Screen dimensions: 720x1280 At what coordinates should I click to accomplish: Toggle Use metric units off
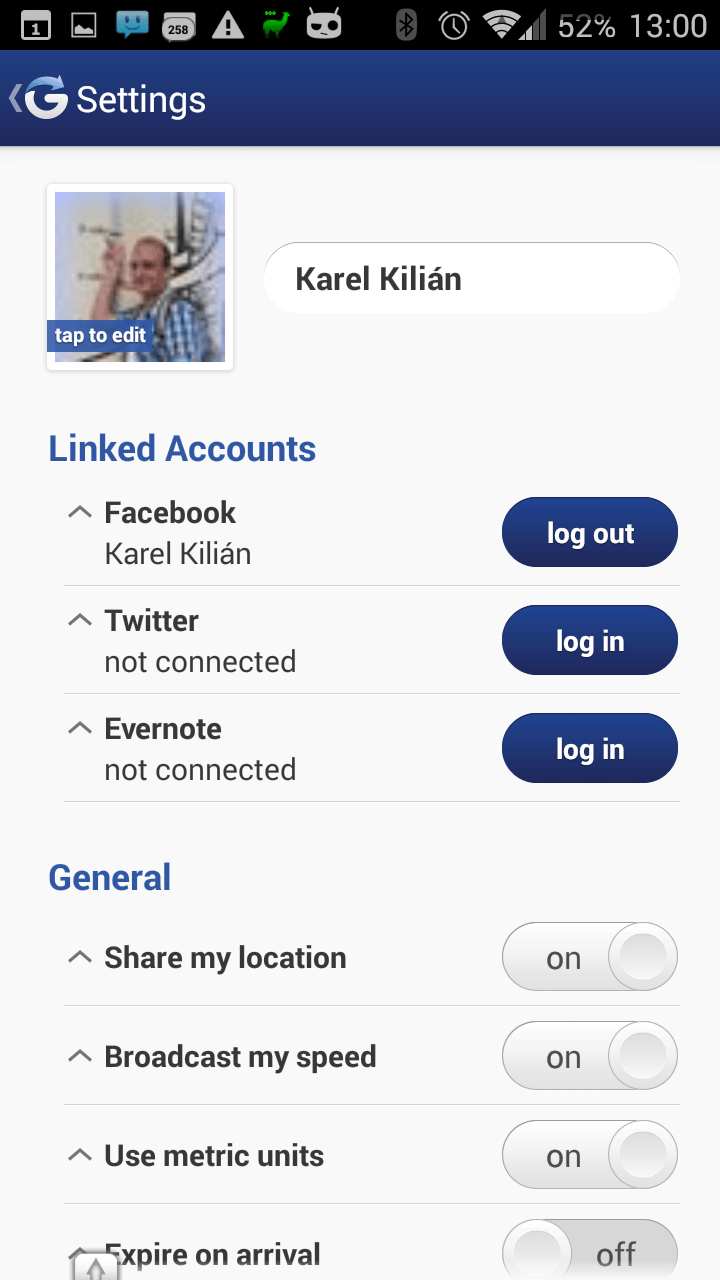pyautogui.click(x=590, y=1155)
